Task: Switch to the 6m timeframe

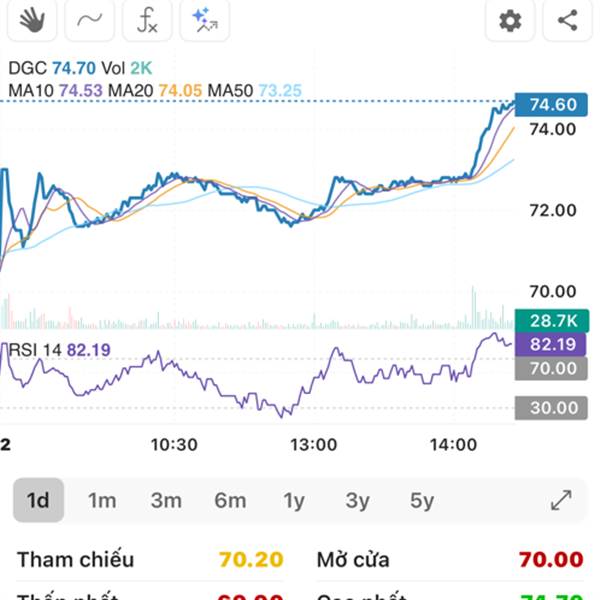Action: click(x=230, y=500)
